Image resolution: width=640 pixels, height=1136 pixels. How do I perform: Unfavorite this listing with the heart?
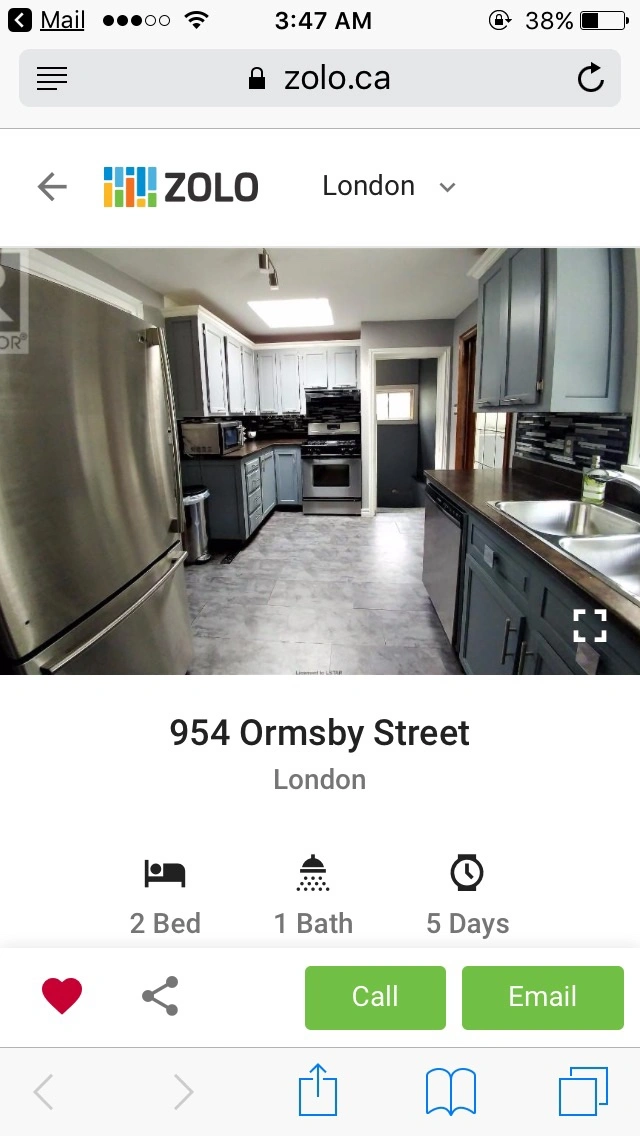pos(62,995)
